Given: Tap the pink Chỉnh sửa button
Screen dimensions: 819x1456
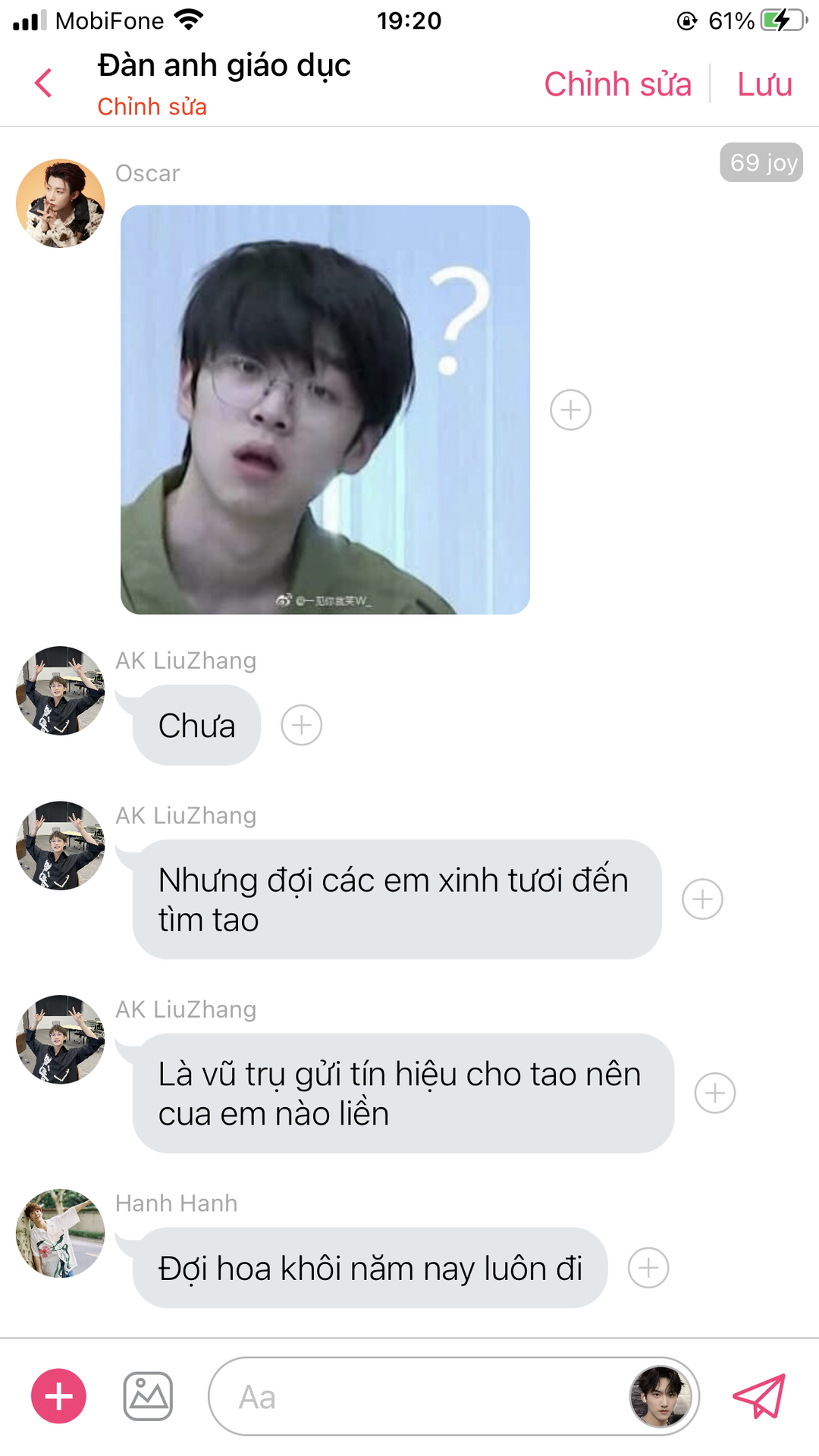Looking at the screenshot, I should point(617,84).
